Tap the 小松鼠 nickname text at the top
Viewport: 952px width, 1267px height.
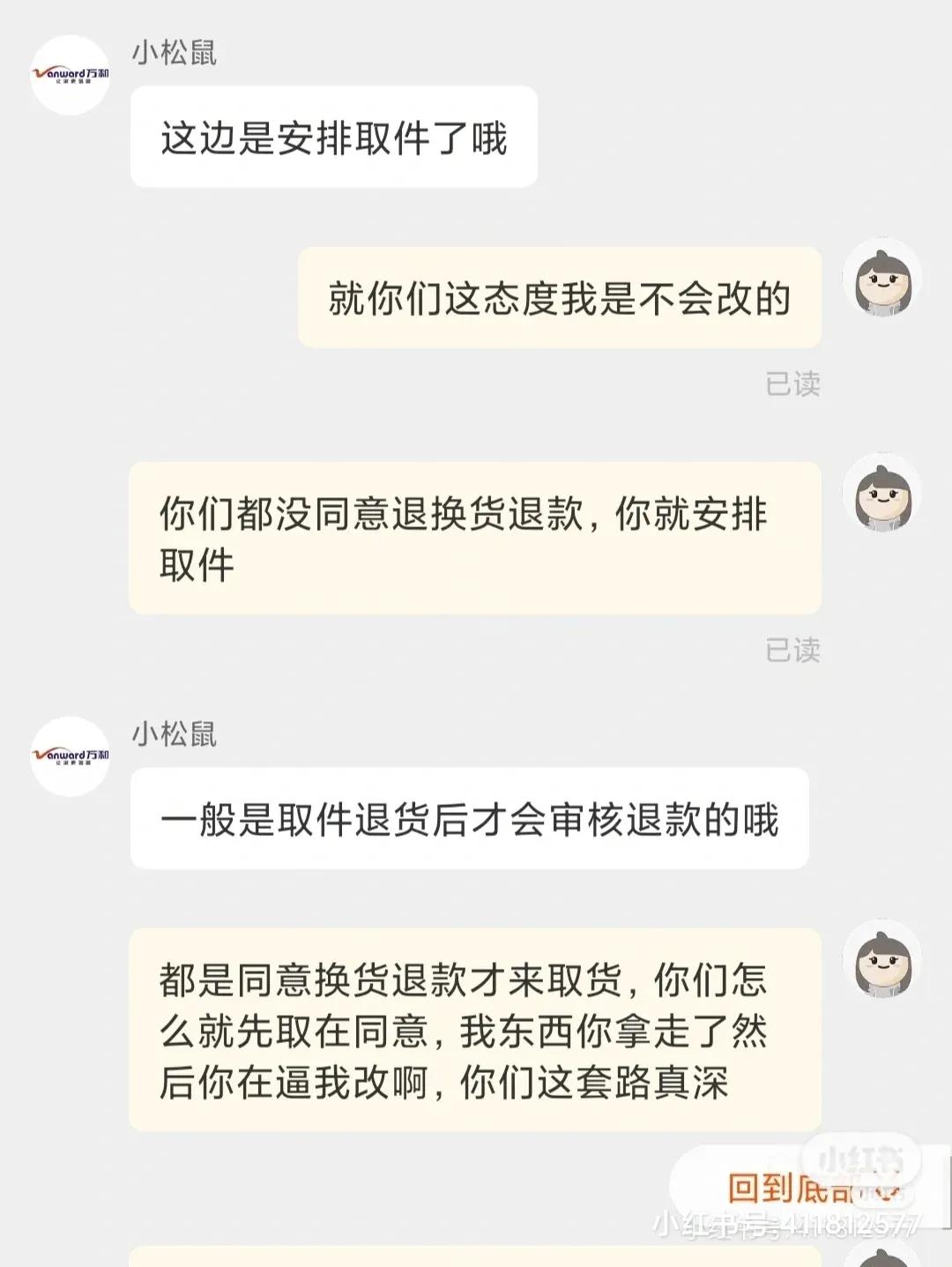[176, 53]
